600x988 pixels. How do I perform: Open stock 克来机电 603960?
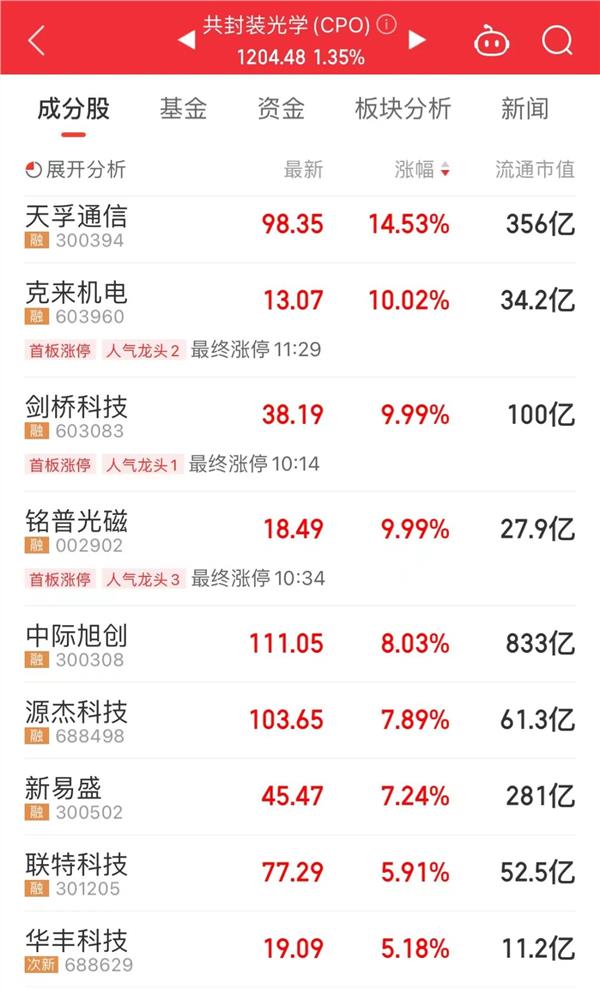300,320
